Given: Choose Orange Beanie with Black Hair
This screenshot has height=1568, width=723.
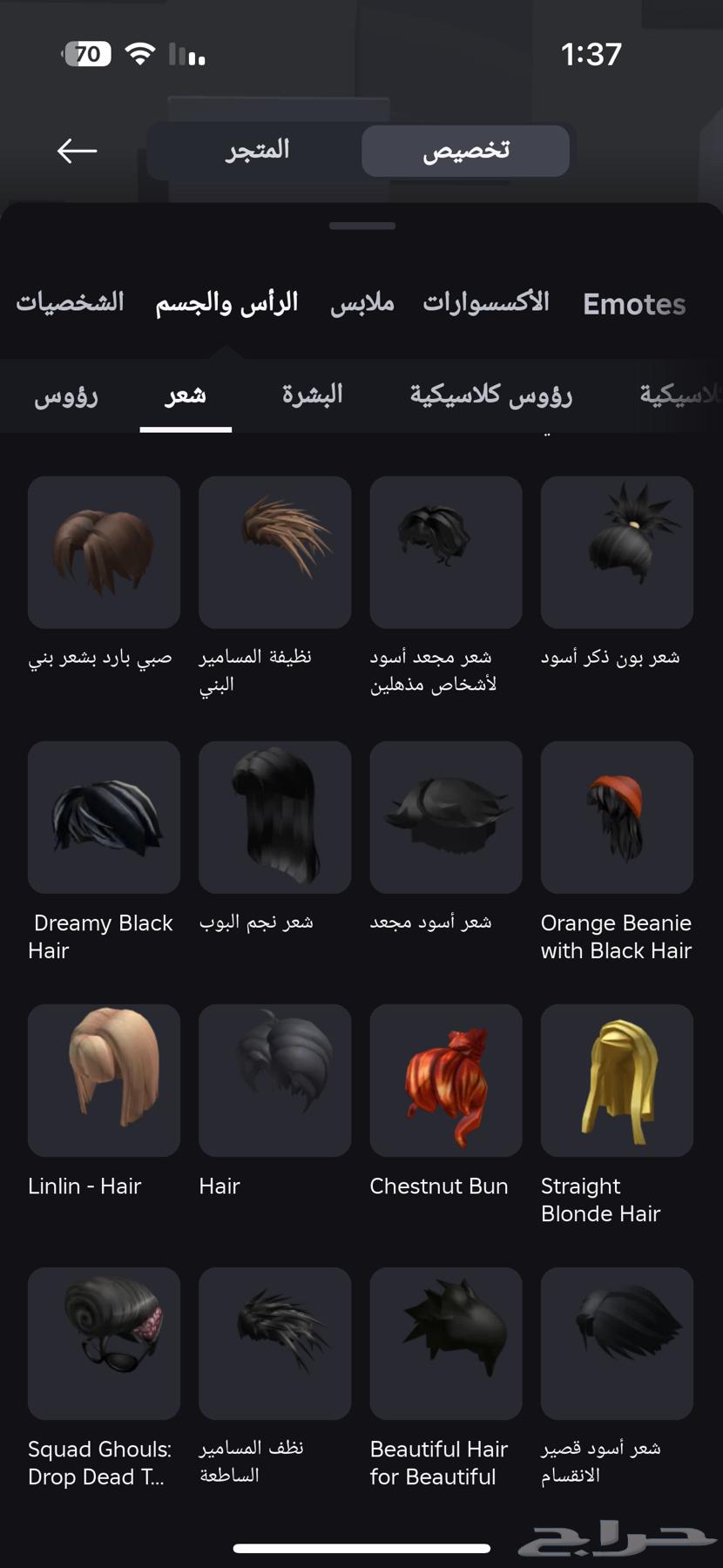Looking at the screenshot, I should pyautogui.click(x=616, y=817).
